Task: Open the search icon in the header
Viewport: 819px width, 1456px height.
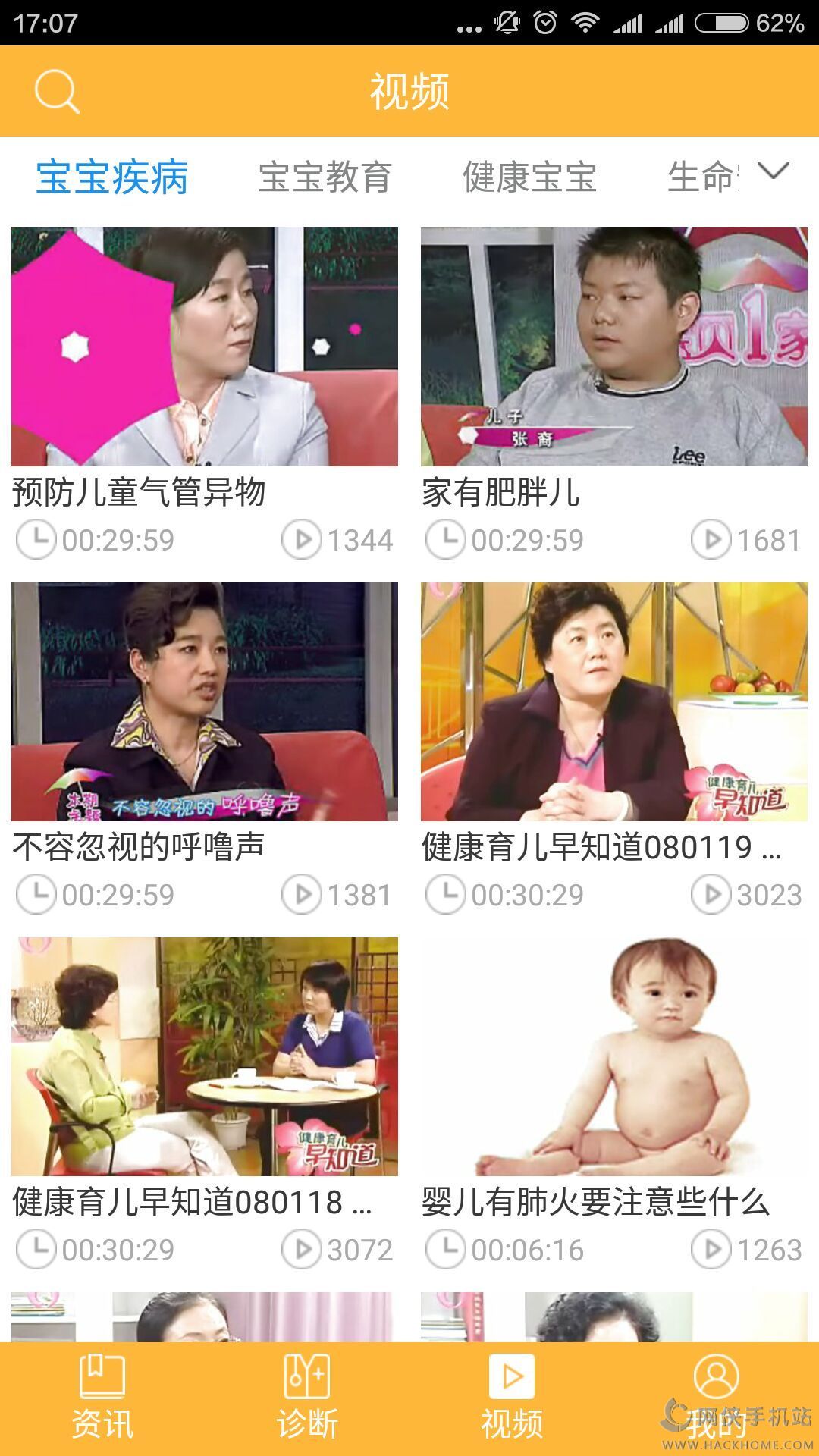Action: tap(57, 92)
